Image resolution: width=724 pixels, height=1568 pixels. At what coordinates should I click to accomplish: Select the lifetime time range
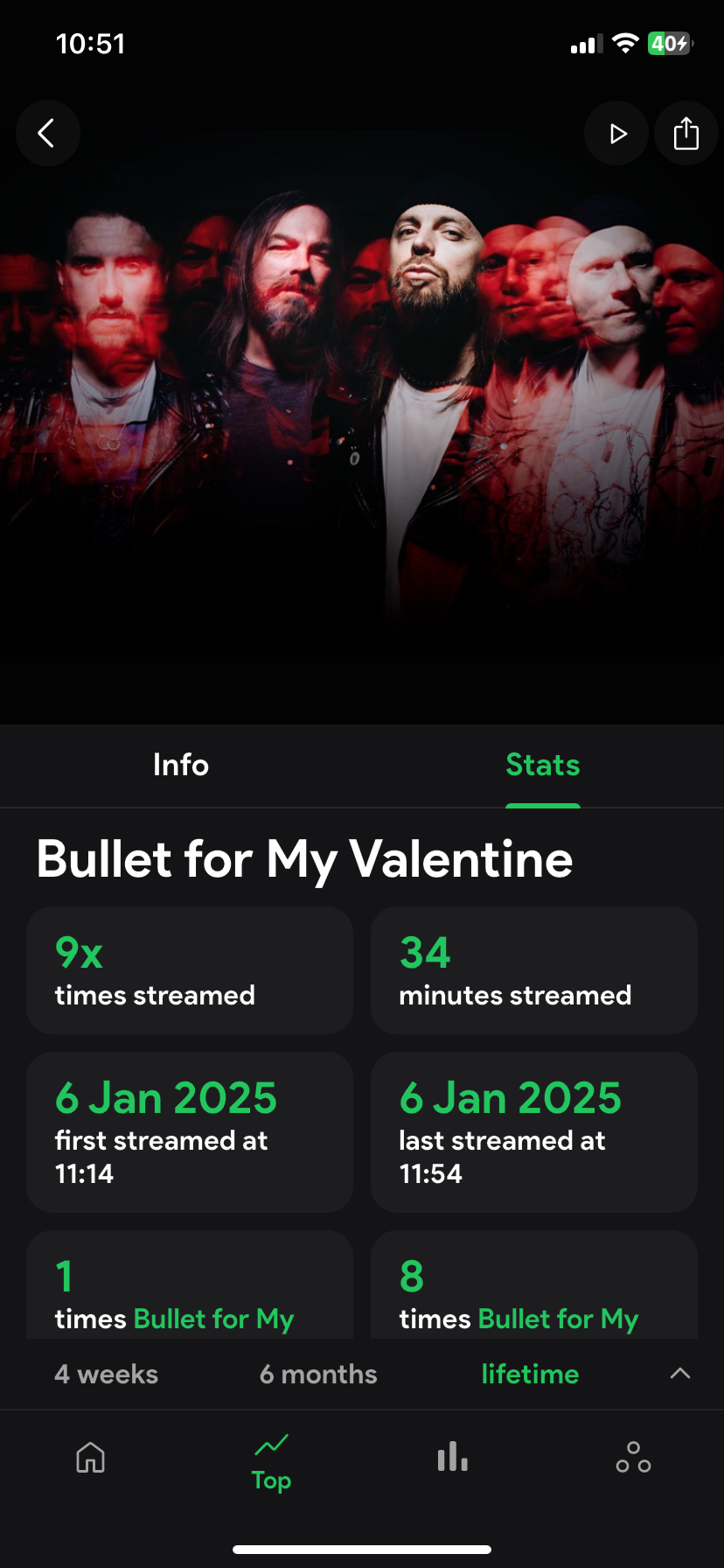tap(530, 1374)
